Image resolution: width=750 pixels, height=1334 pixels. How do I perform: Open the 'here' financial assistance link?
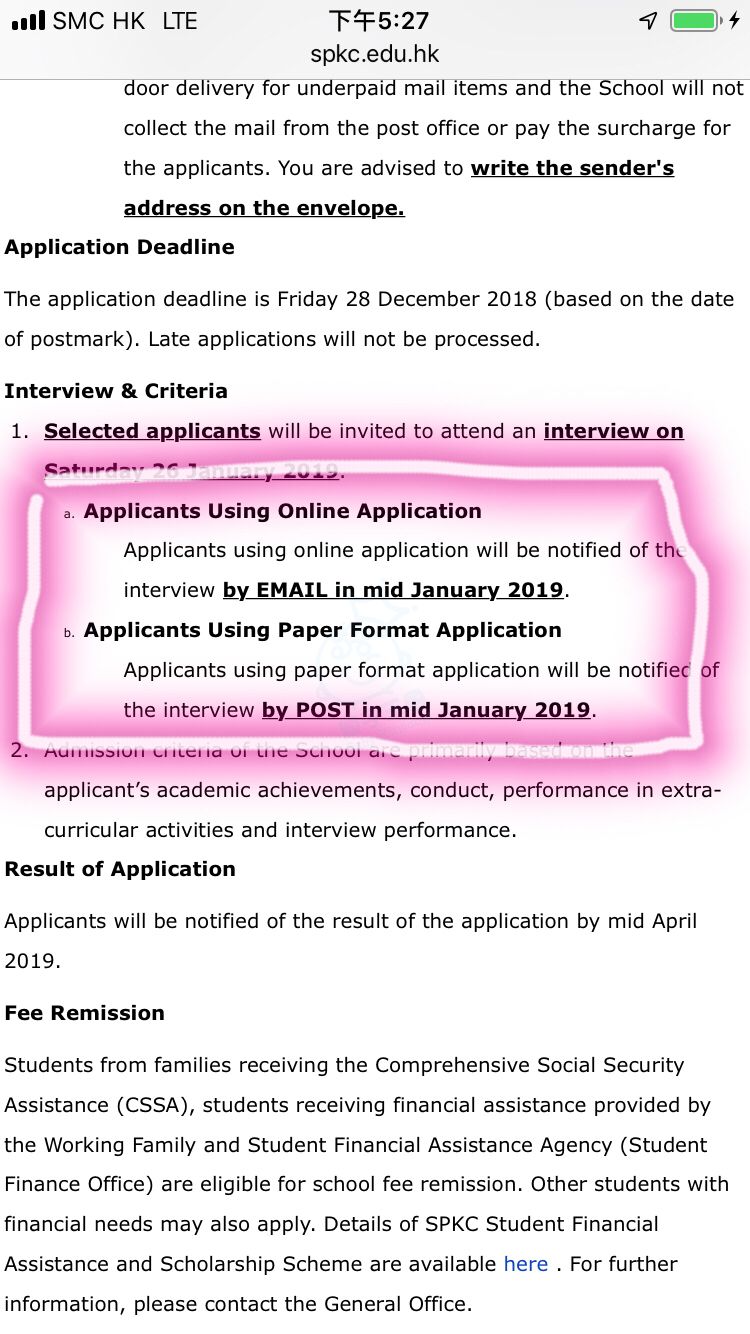point(525,1264)
